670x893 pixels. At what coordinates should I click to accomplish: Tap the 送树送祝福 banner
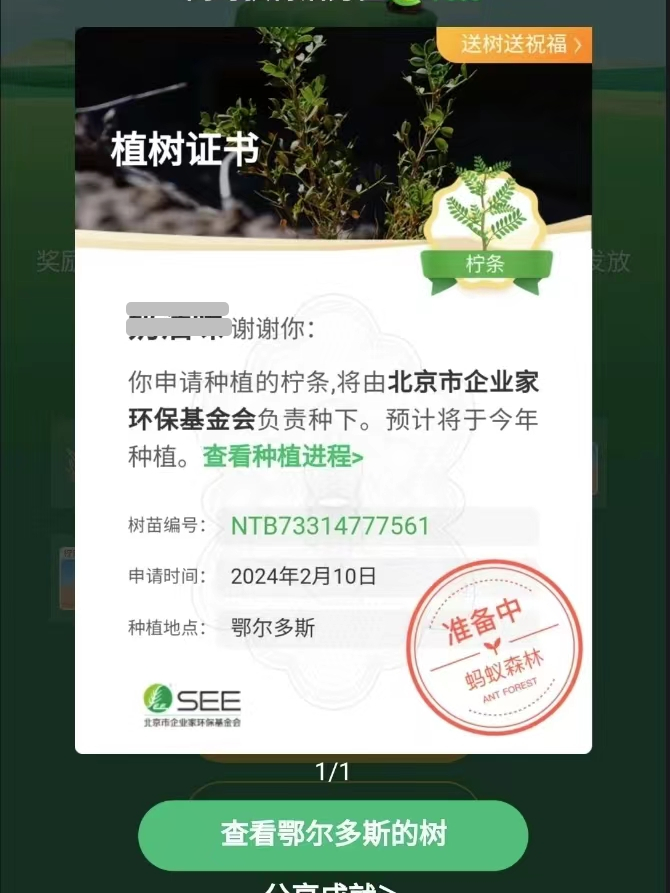(518, 44)
